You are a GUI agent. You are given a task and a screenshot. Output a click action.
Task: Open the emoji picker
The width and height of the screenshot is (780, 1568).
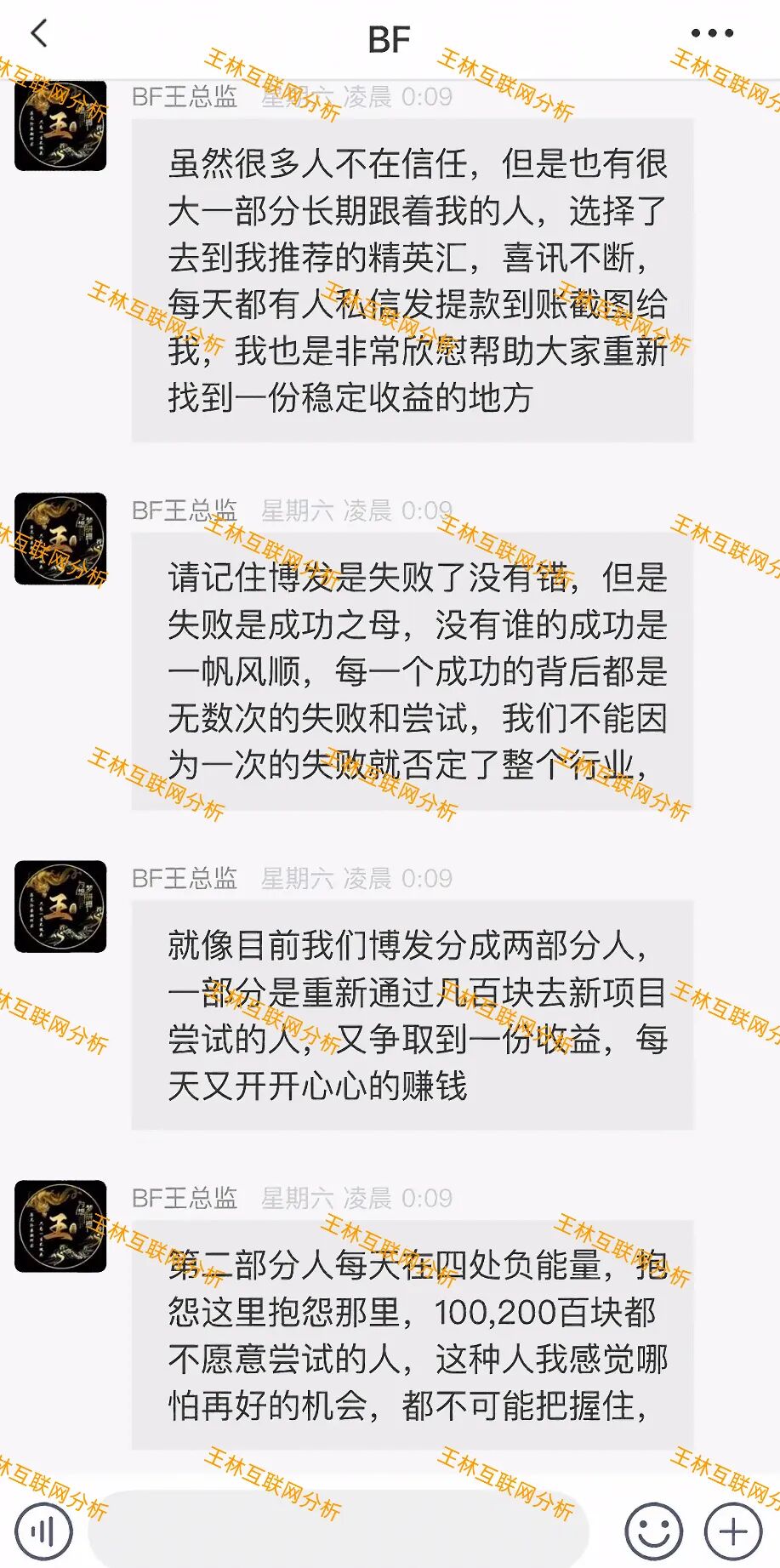(x=653, y=1531)
